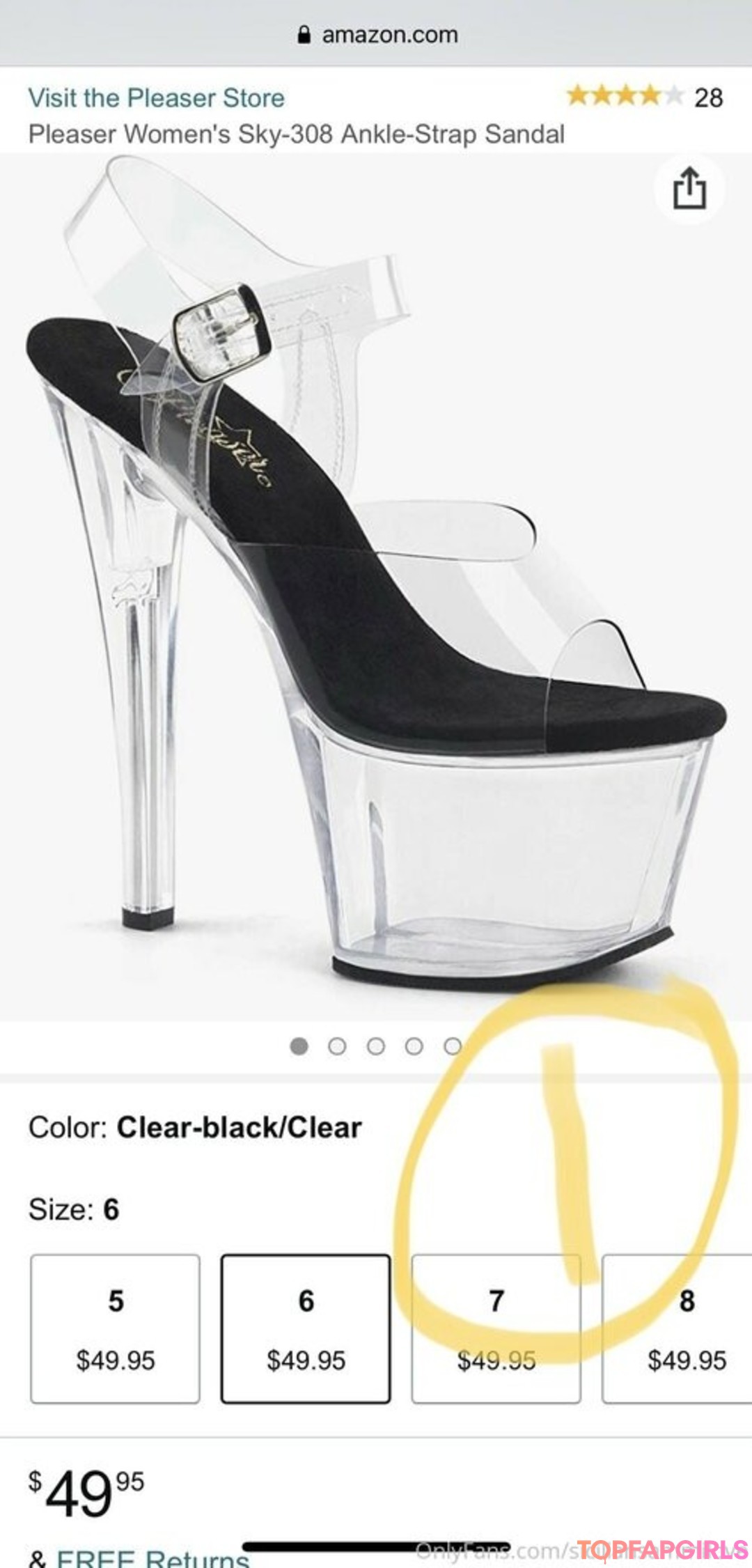Pick size 7 for the sandal
The width and height of the screenshot is (752, 1568).
coord(496,1328)
